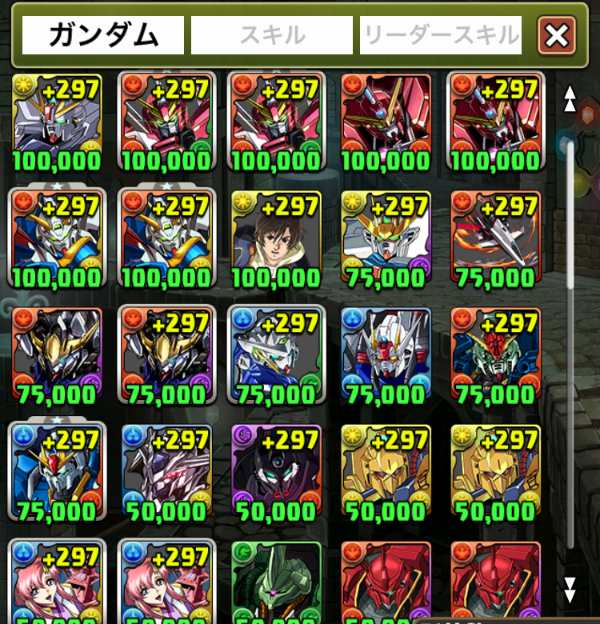Edit the ガンダム name search field
Image resolution: width=600 pixels, height=624 pixels.
104,37
